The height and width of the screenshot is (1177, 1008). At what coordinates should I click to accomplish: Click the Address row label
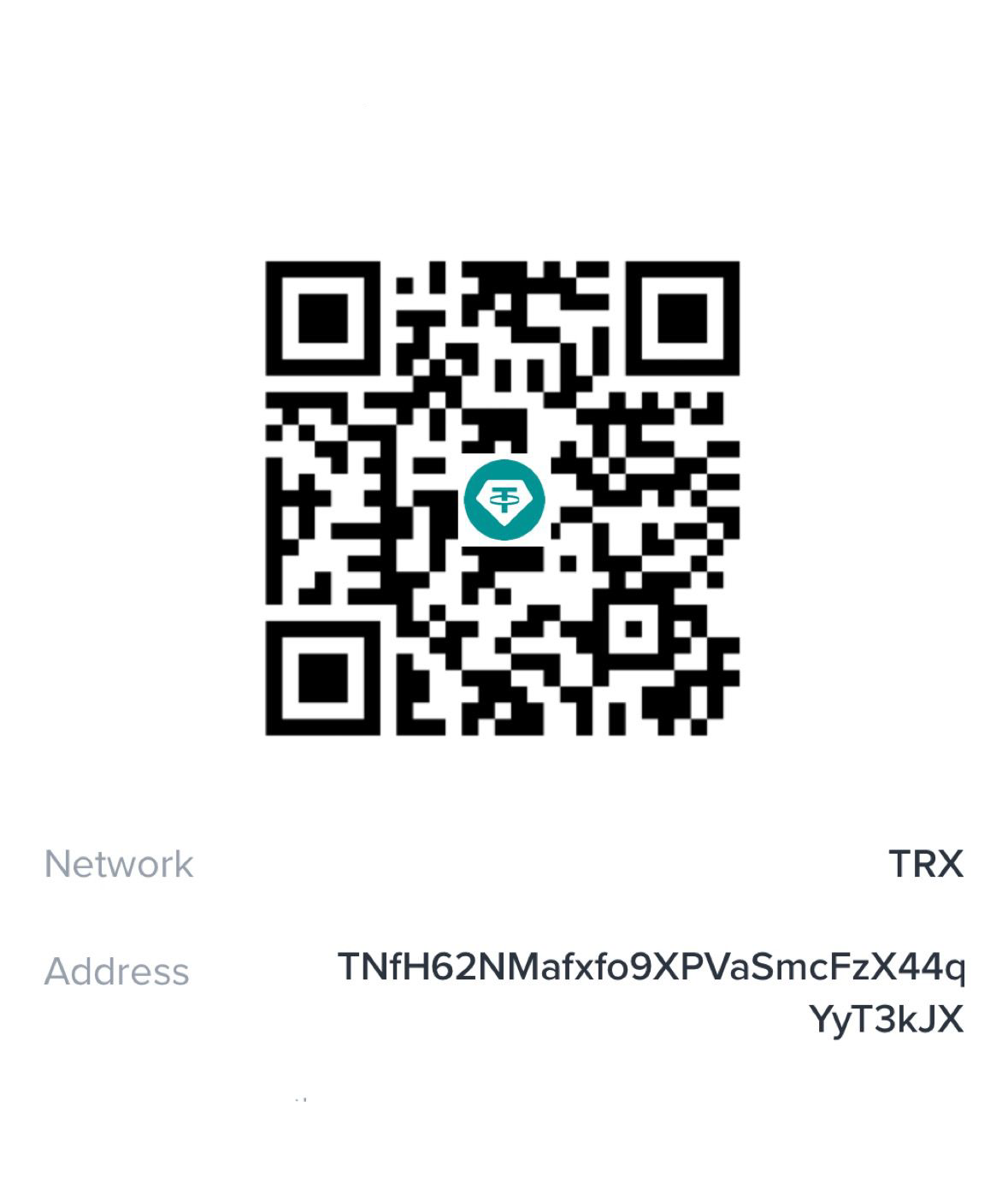[118, 971]
